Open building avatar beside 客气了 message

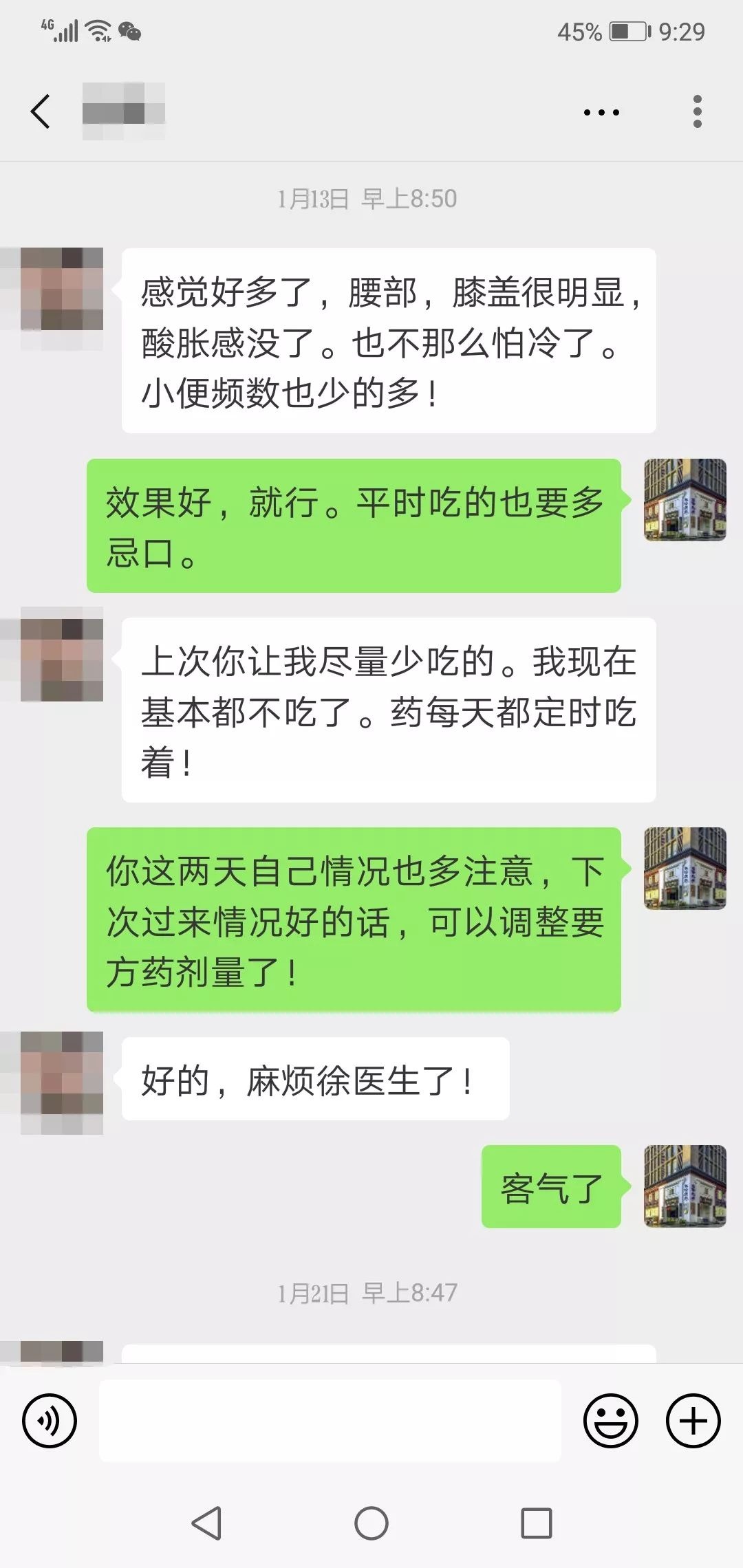[685, 1186]
